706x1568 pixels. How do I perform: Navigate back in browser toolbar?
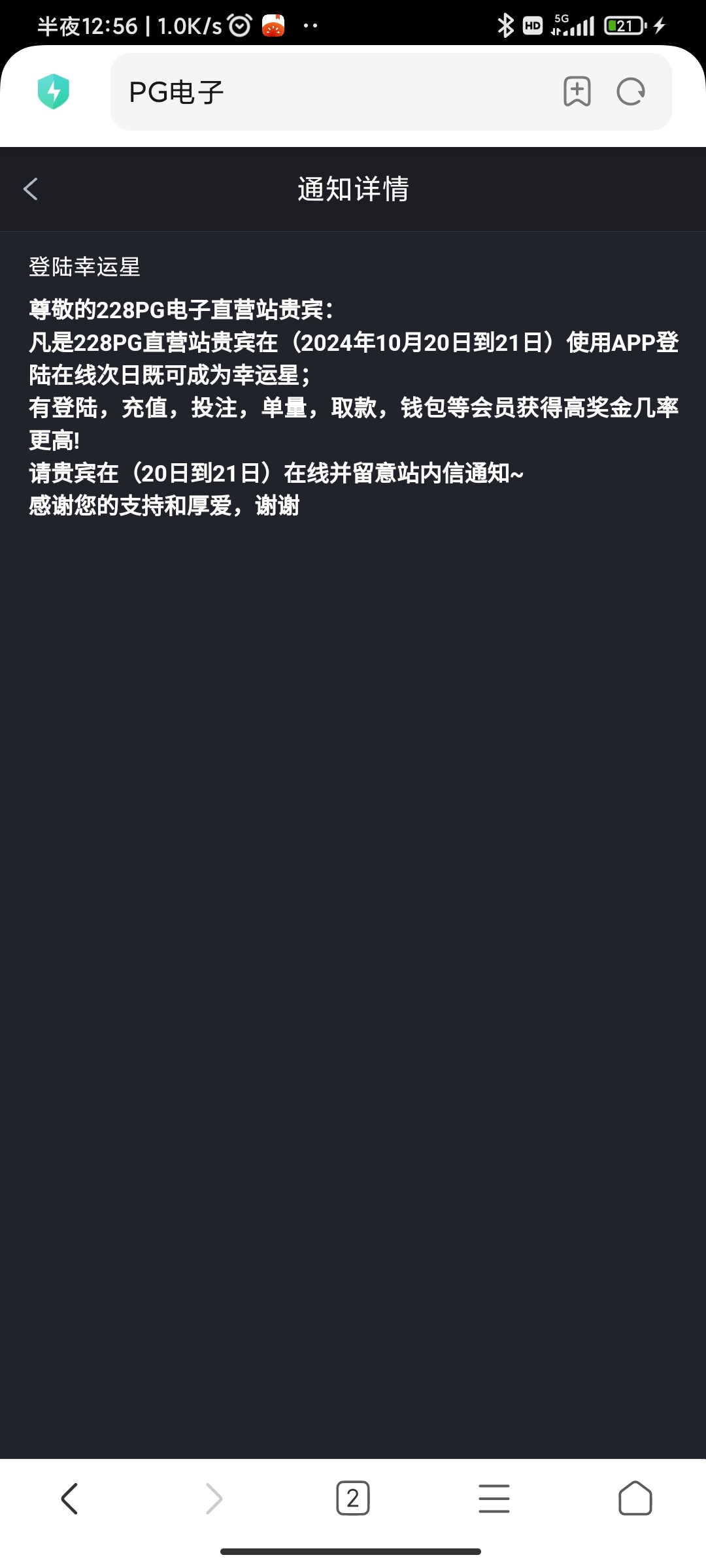point(70,1498)
